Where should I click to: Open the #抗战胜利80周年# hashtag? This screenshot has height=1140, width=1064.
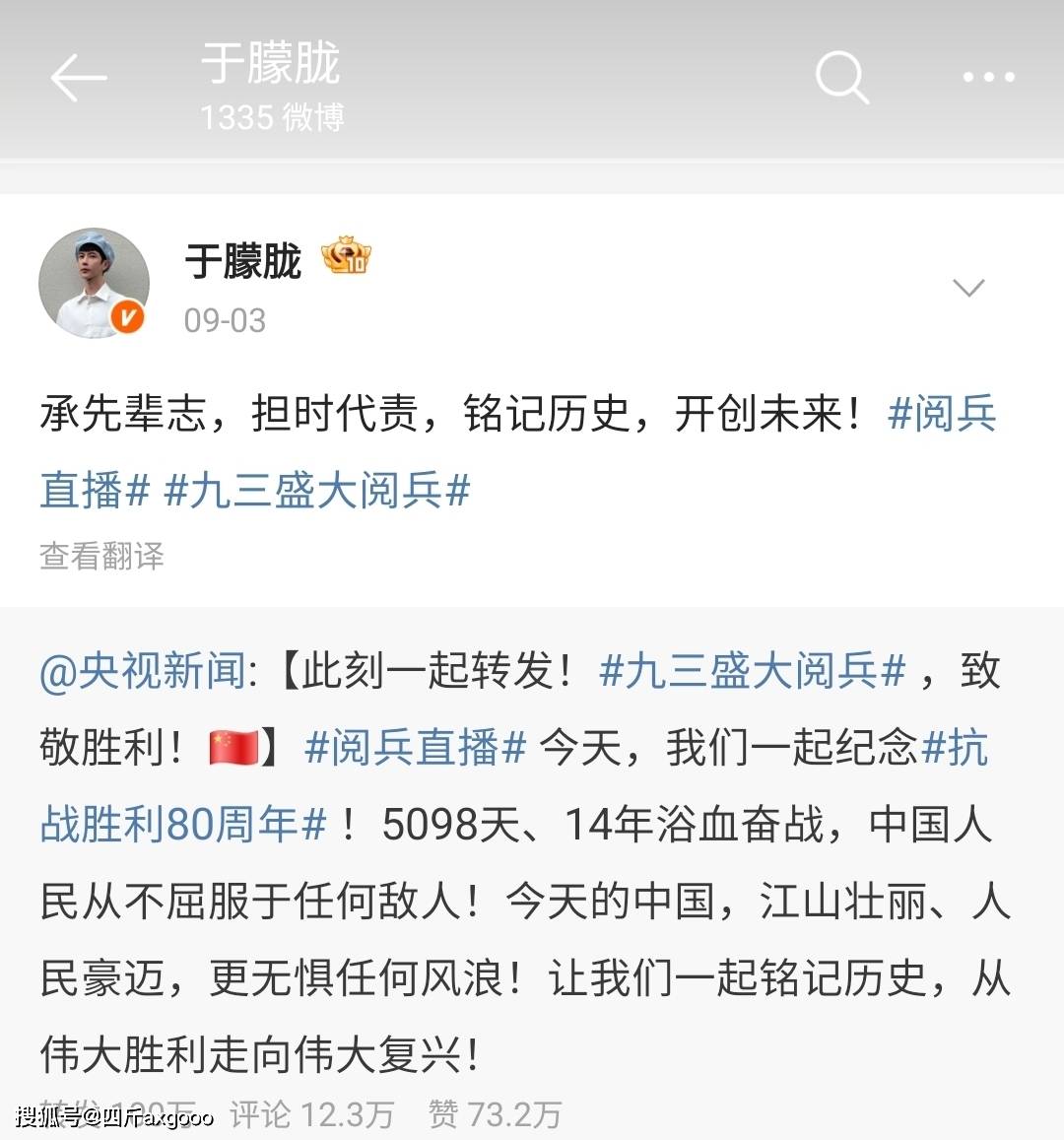182,824
